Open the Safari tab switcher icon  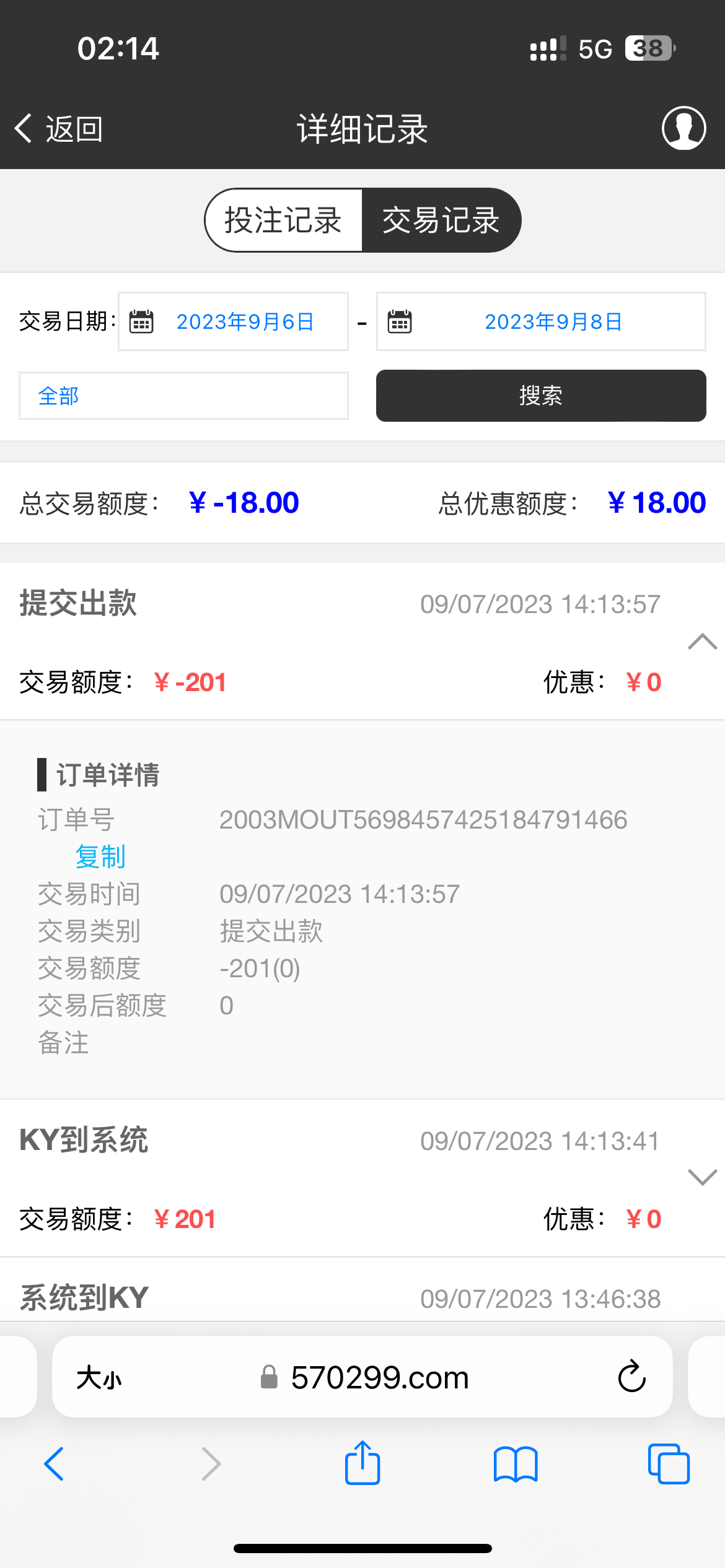668,1464
